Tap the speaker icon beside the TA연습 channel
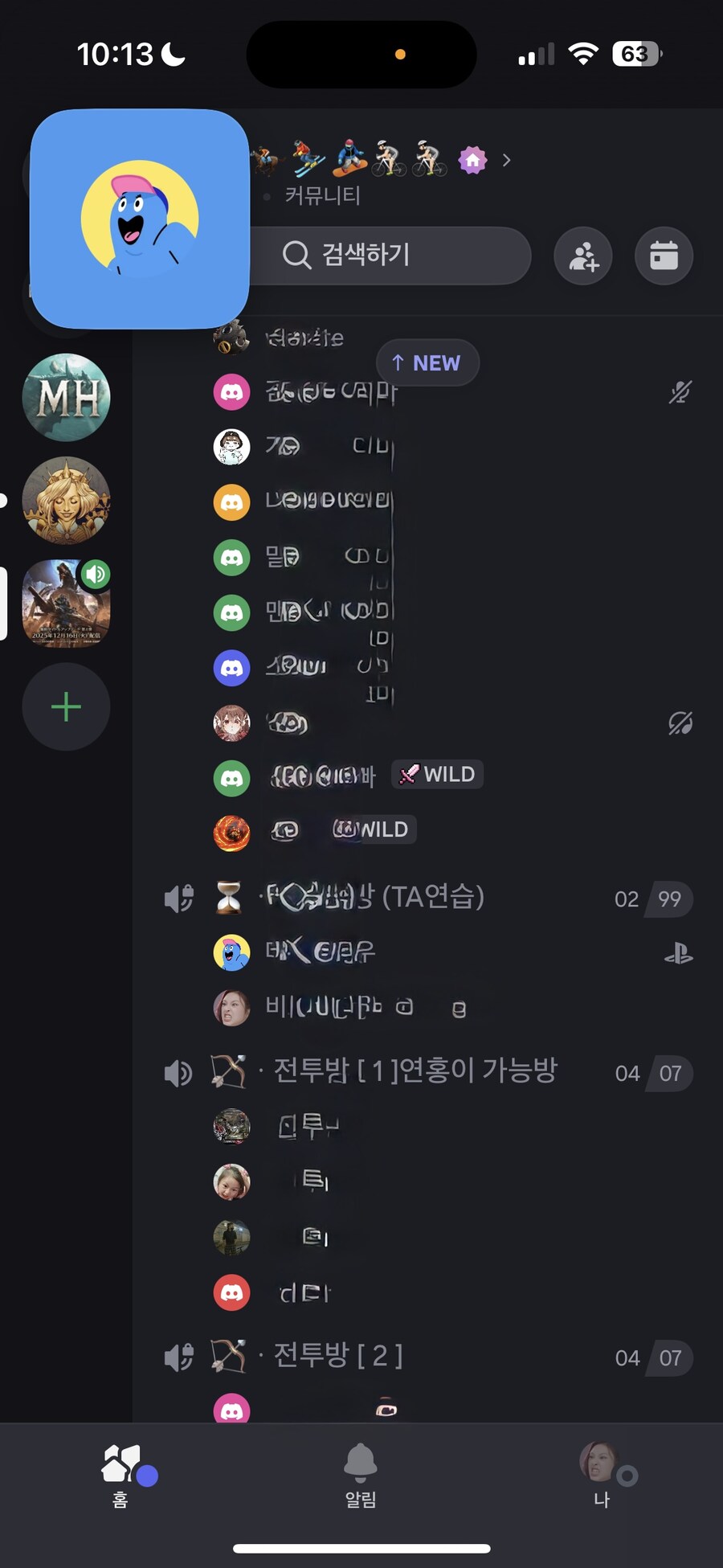Viewport: 723px width, 1568px height. tap(178, 899)
